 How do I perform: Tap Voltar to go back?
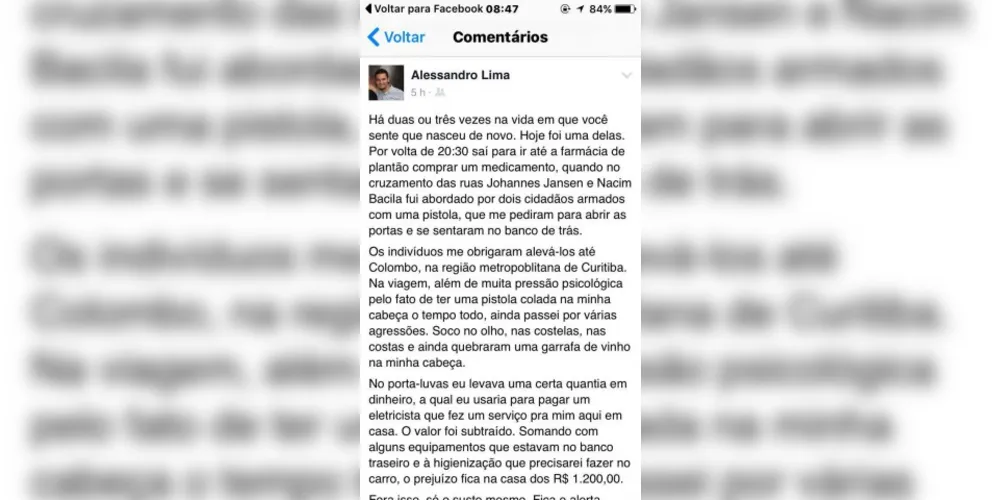coord(397,37)
